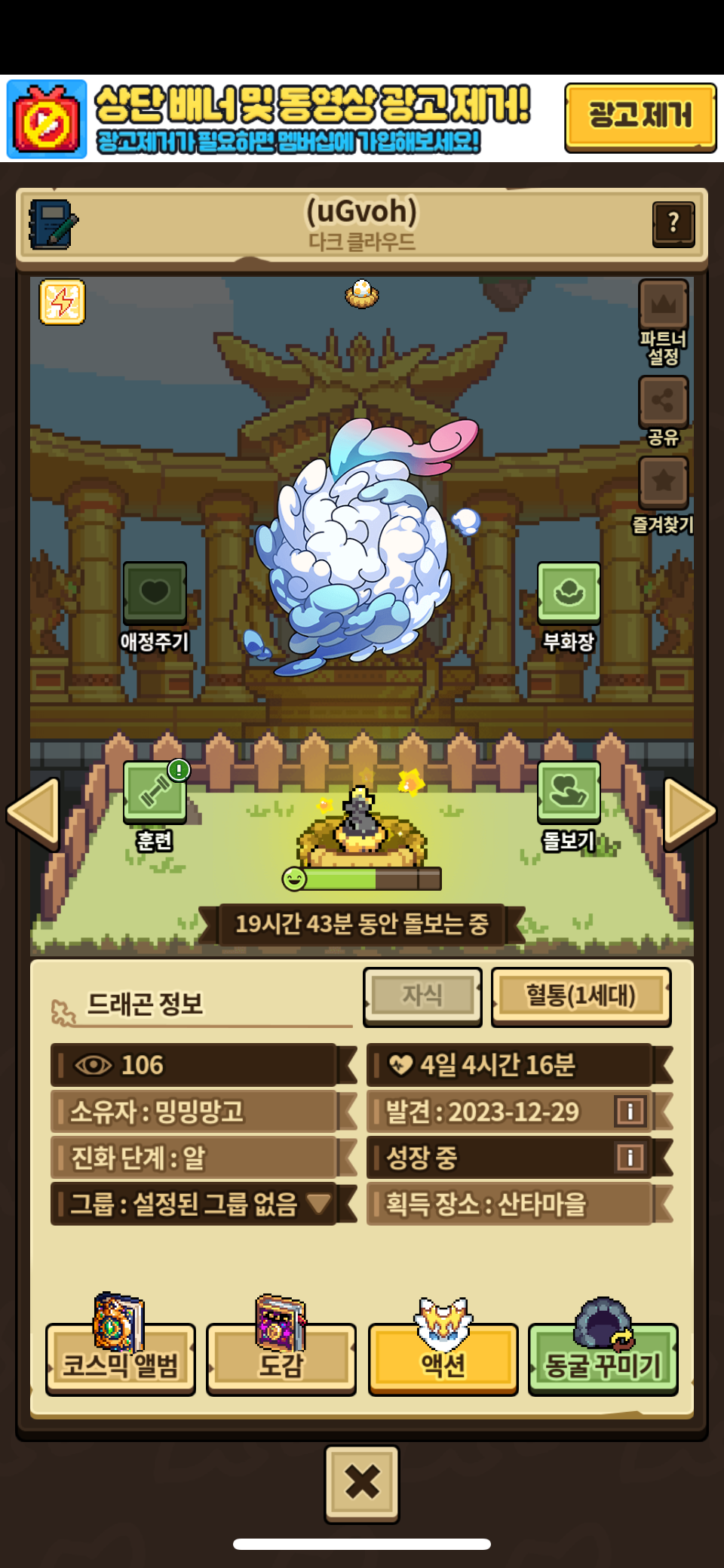The height and width of the screenshot is (1568, 724).
Task: Go to next dragon with right arrow
Action: pyautogui.click(x=689, y=814)
